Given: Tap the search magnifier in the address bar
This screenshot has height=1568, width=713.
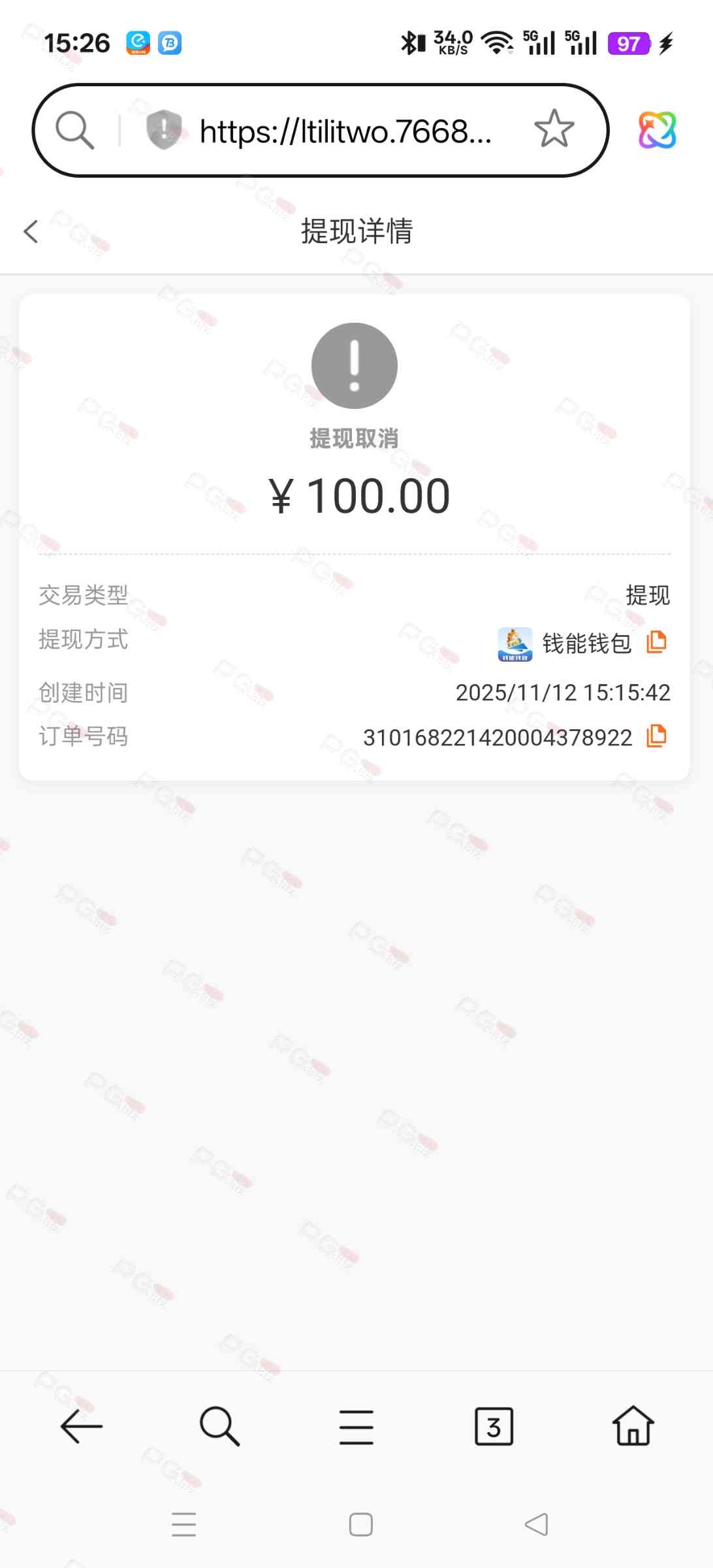Looking at the screenshot, I should 74,130.
